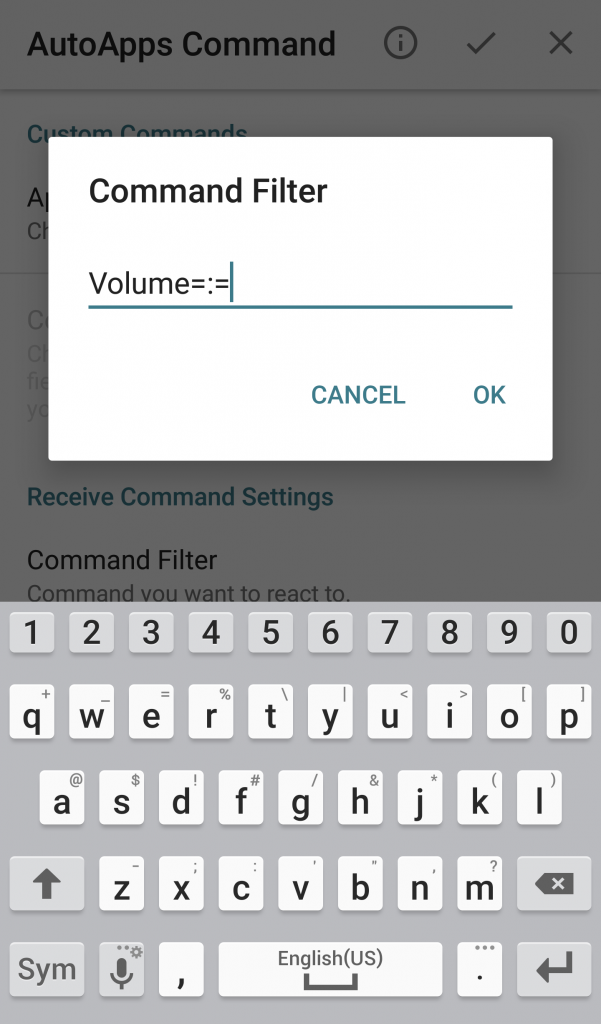
Task: Tap the English(US) space bar
Action: [330, 969]
